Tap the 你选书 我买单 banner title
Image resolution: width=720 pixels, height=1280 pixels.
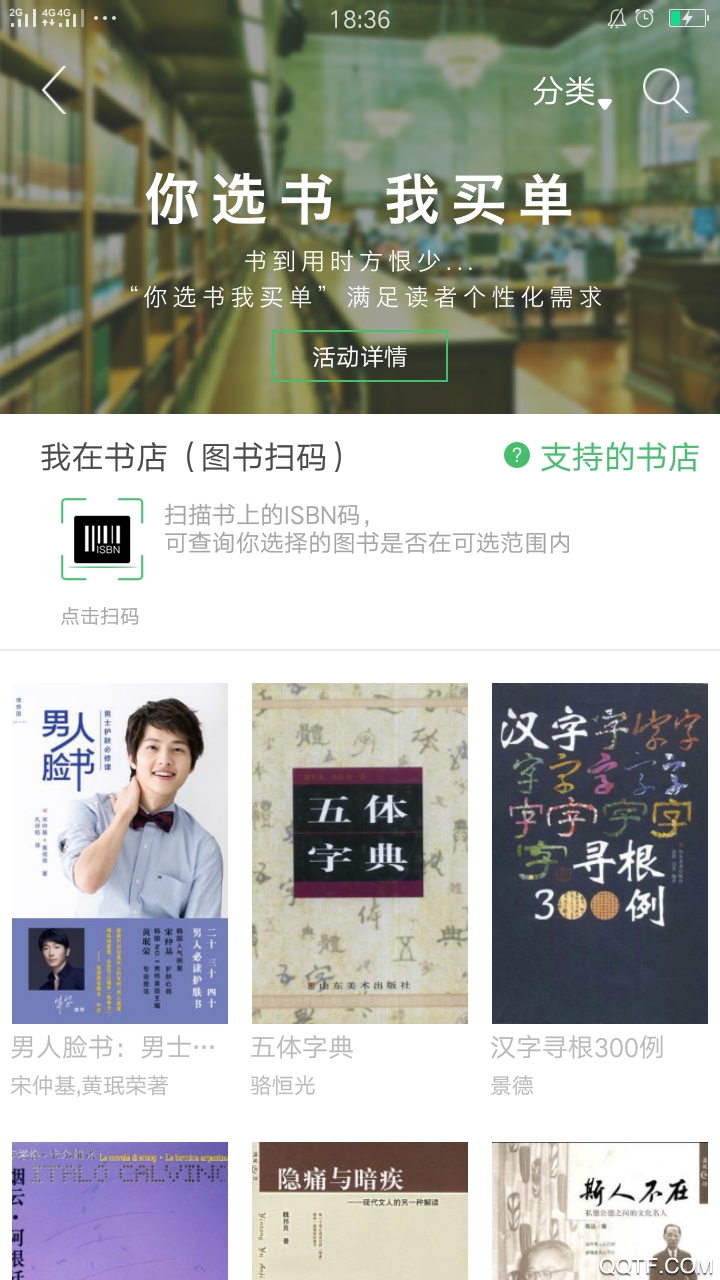360,199
